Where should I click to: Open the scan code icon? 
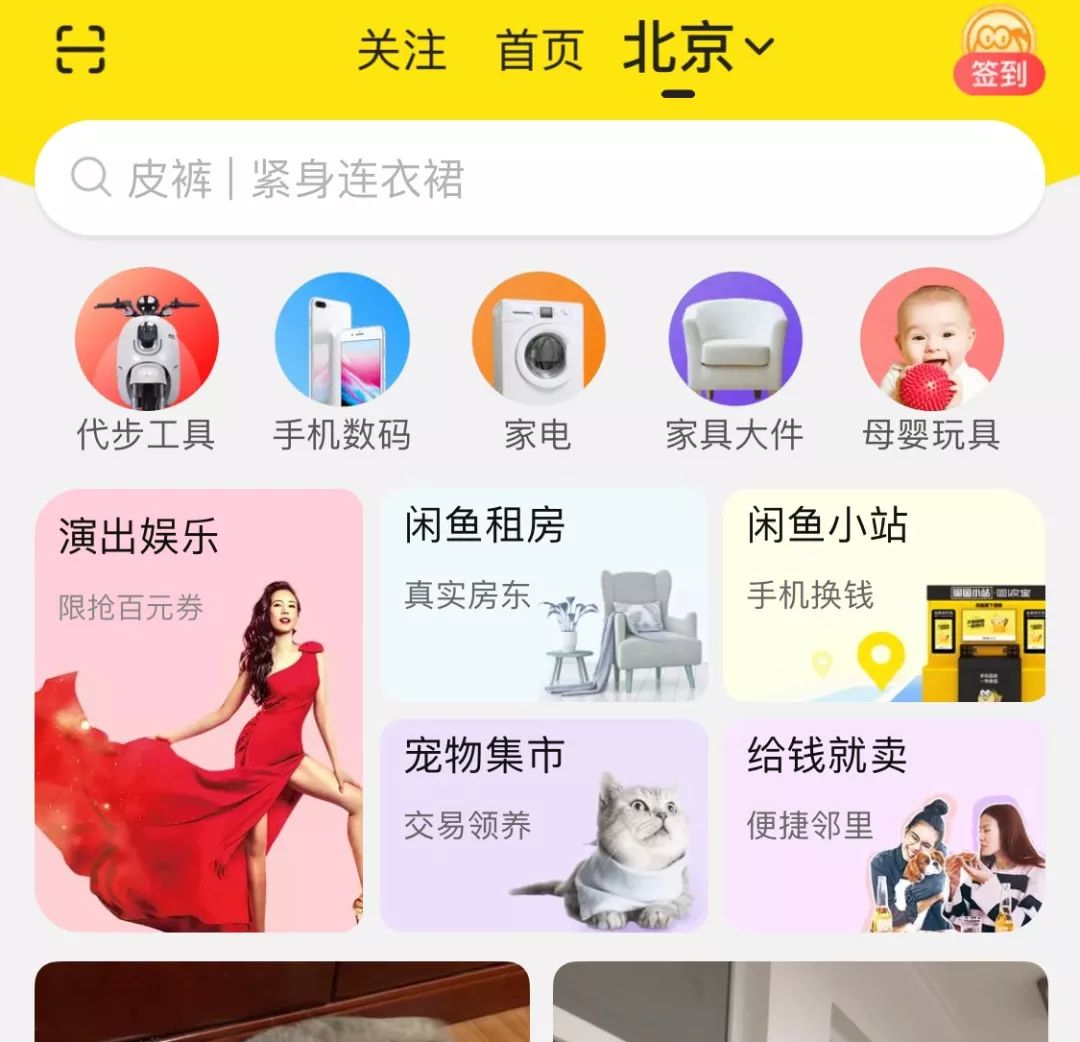click(80, 49)
